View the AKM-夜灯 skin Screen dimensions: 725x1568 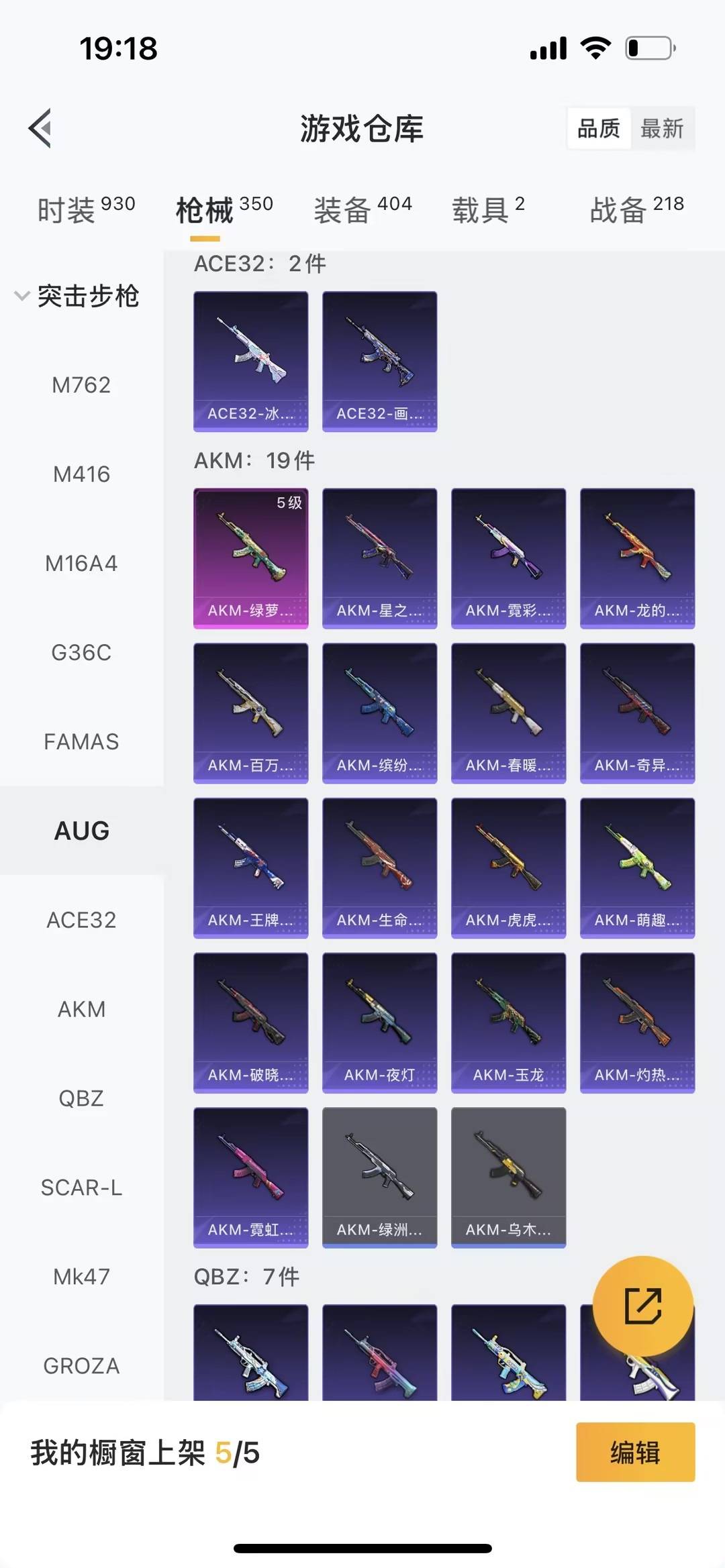(379, 1023)
